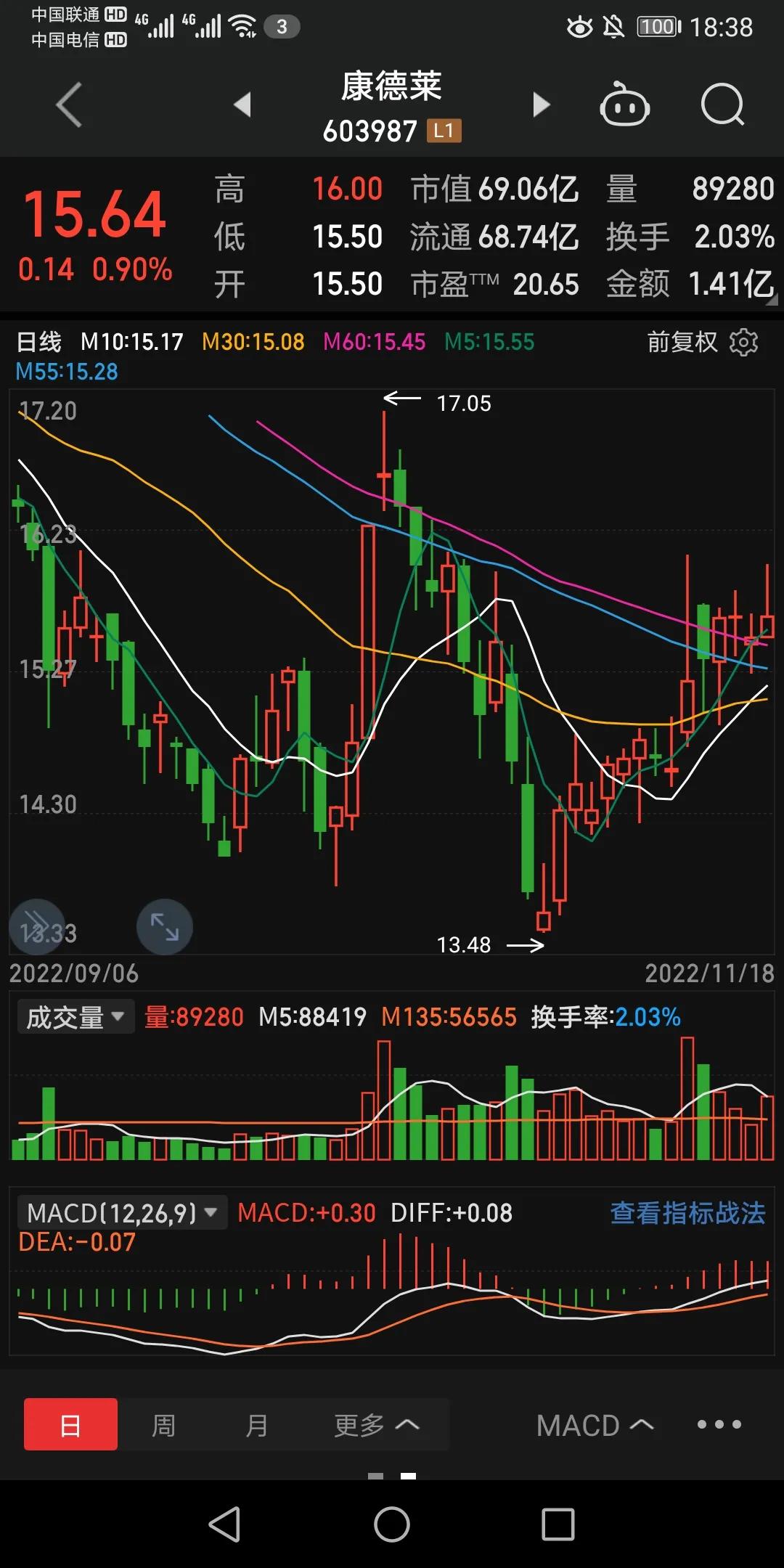Open the 成交量 indicator dropdown
This screenshot has height=1568, width=784.
tap(75, 1016)
